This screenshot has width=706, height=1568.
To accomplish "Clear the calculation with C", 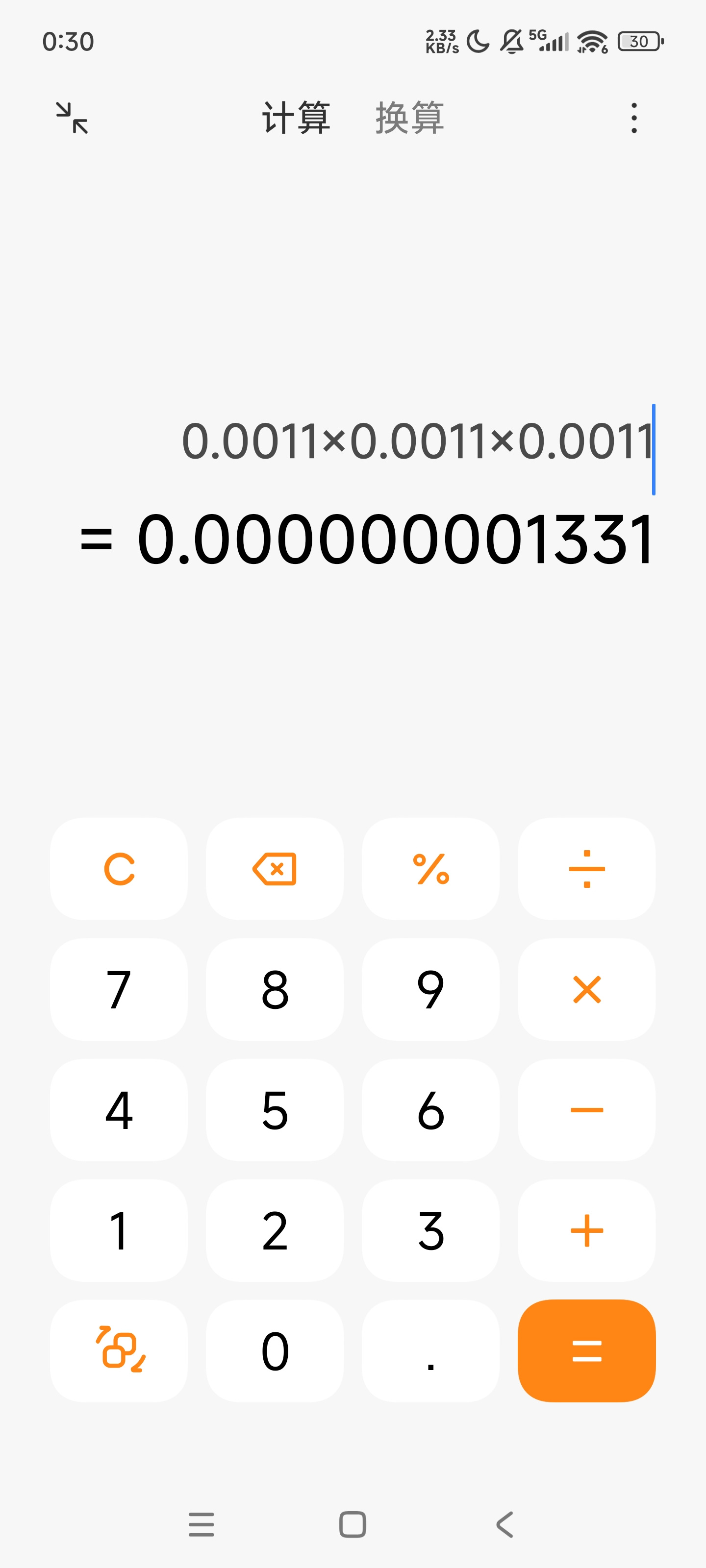I will 119,869.
